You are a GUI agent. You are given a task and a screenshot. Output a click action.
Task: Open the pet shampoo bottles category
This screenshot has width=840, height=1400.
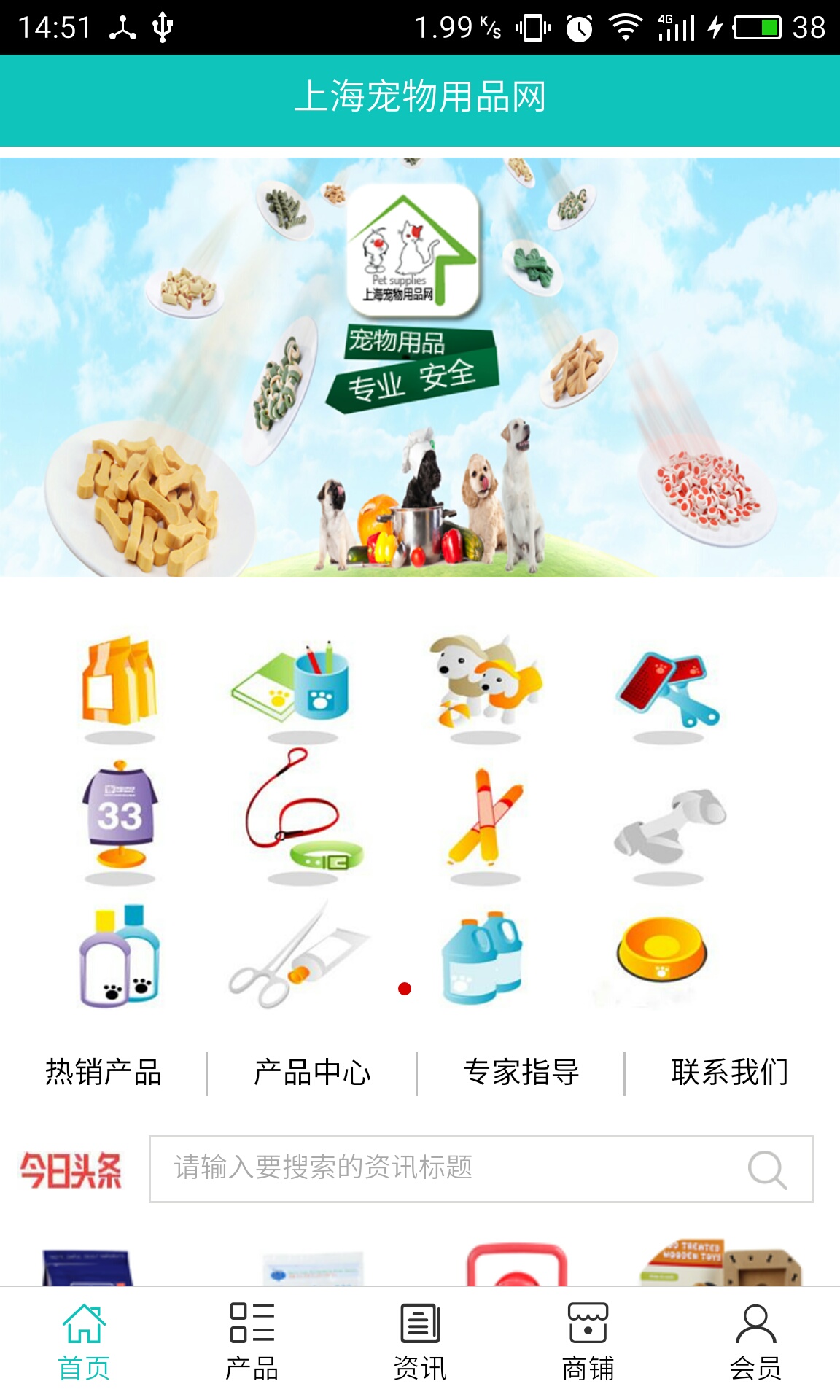pos(120,957)
